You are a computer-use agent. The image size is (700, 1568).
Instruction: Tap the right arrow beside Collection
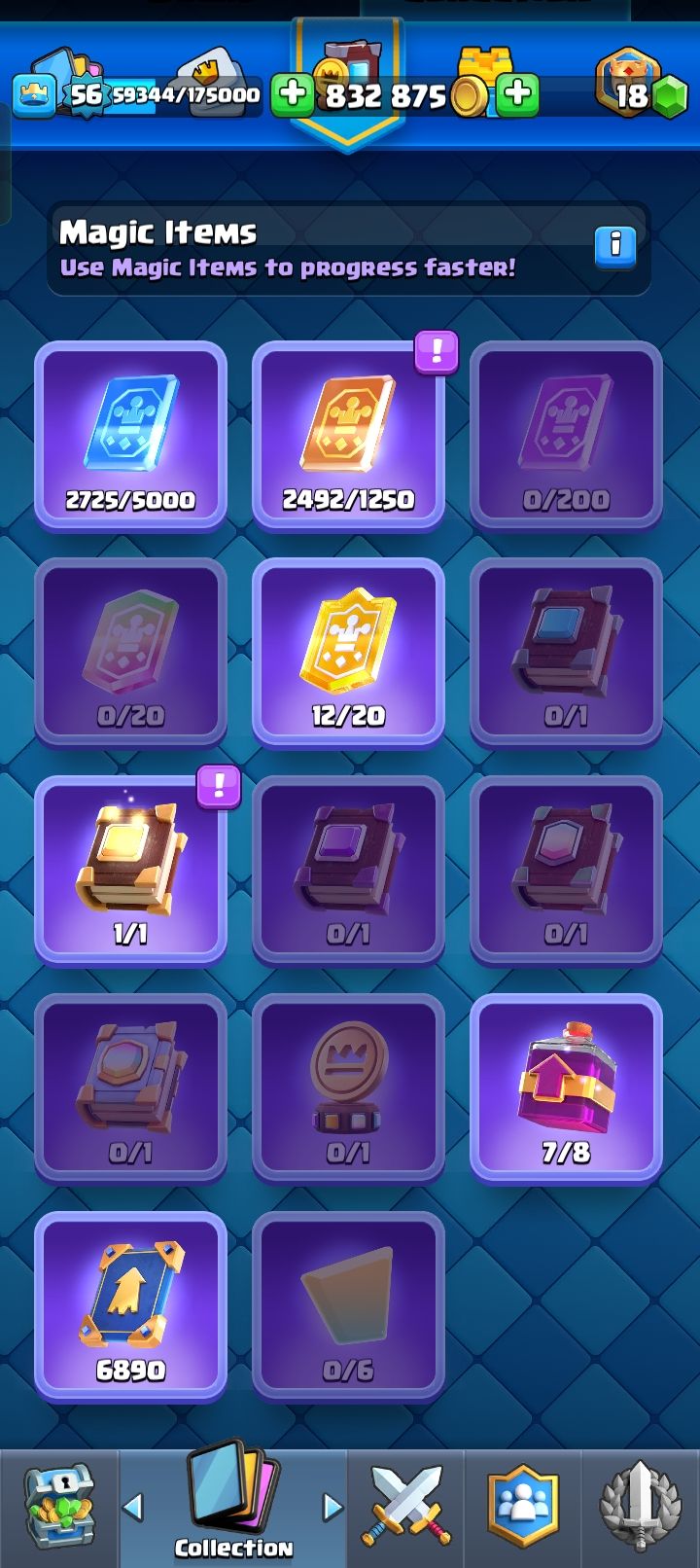332,1508
